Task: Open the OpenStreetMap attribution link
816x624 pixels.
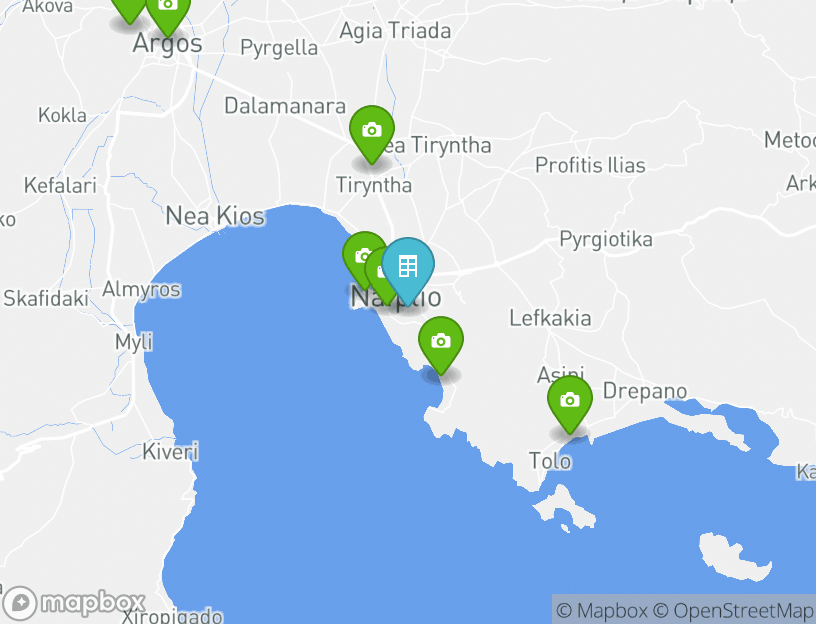Action: (735, 610)
